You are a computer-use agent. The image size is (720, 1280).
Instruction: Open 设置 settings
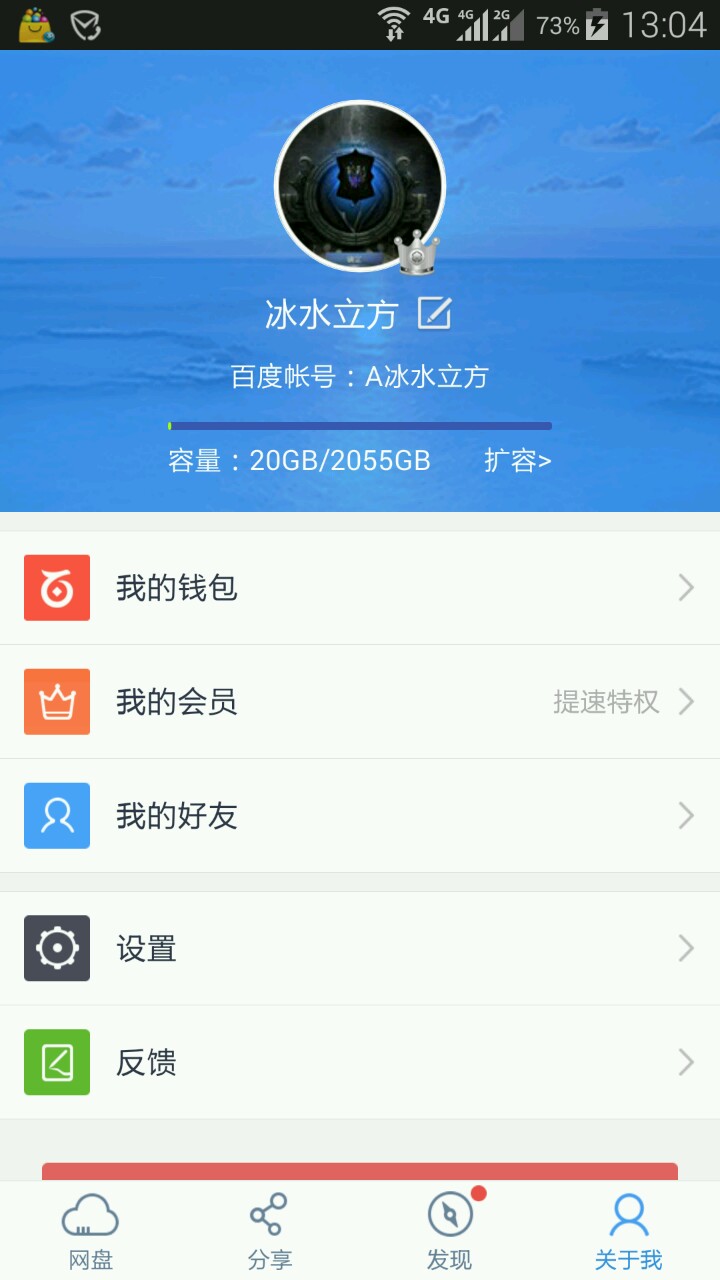point(360,948)
